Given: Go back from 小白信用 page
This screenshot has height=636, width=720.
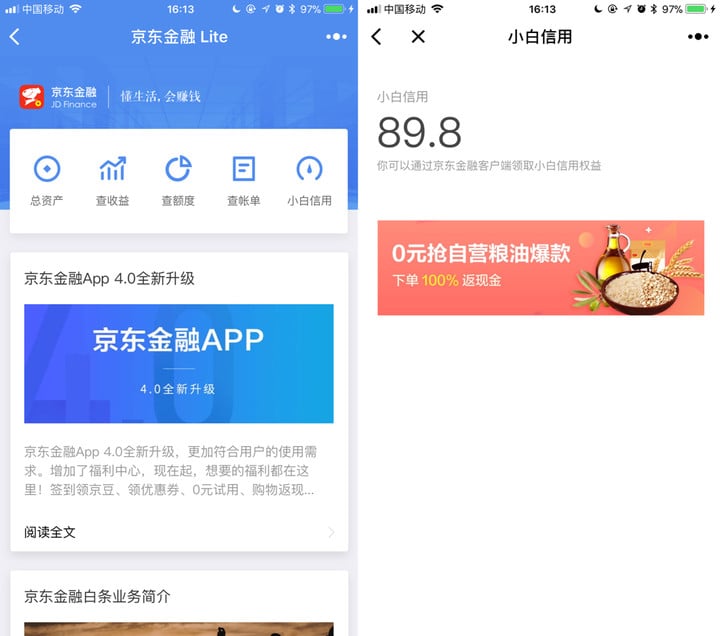Looking at the screenshot, I should pos(377,37).
